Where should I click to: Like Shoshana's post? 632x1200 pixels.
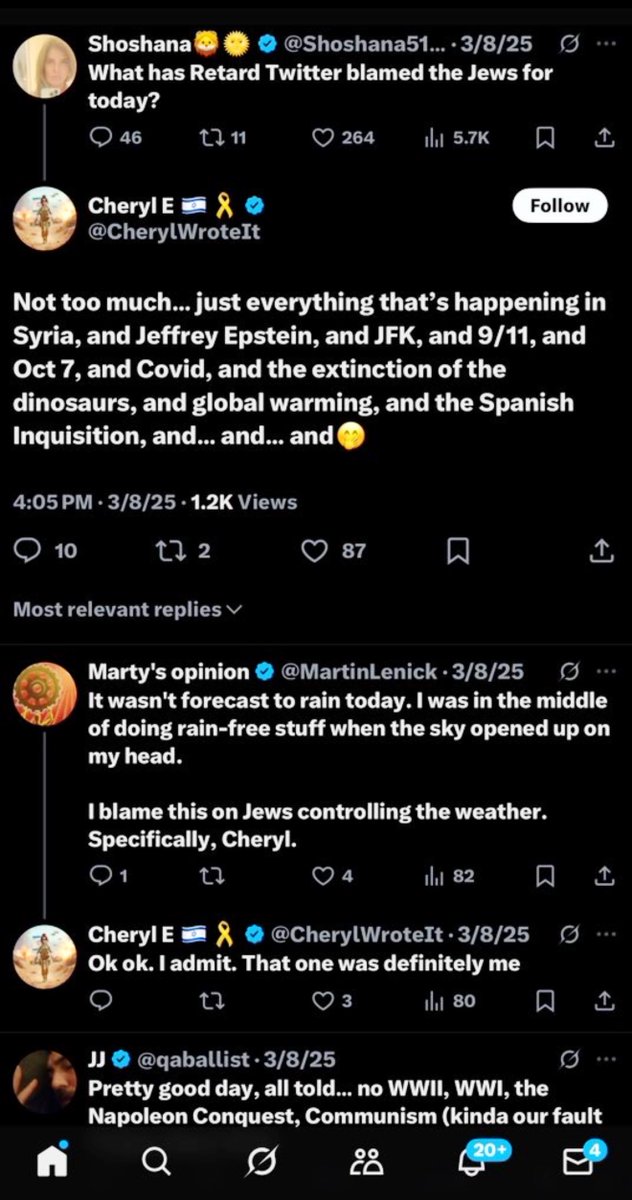tap(323, 138)
